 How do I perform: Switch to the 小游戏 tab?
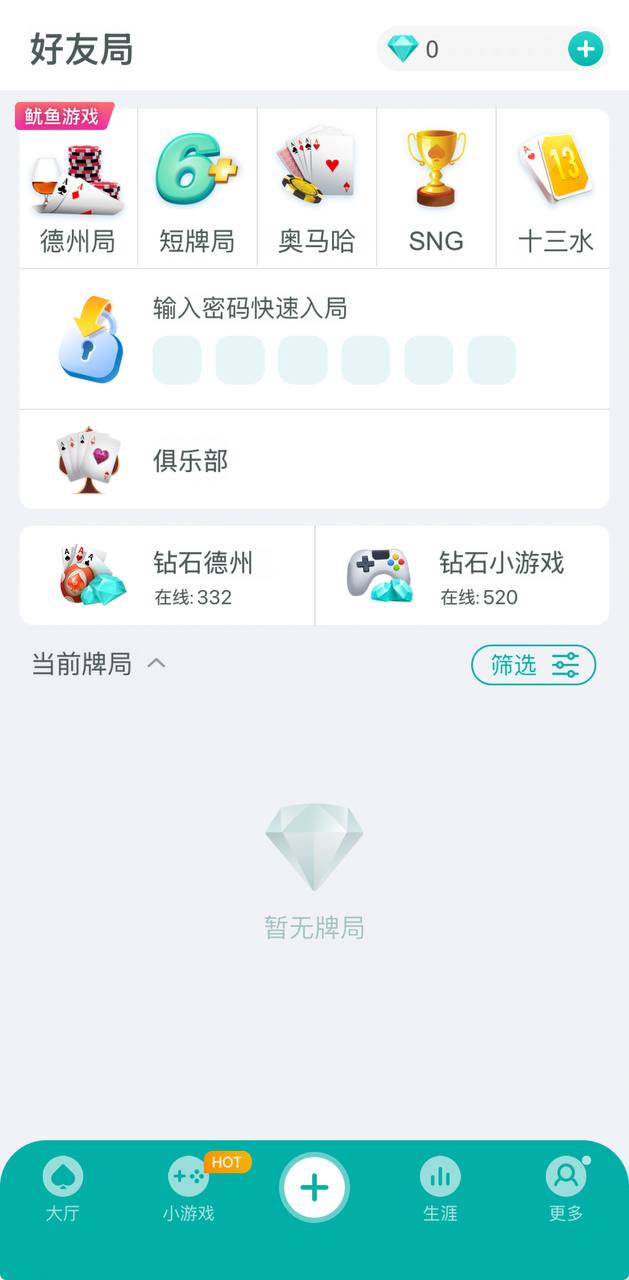pyautogui.click(x=188, y=1190)
